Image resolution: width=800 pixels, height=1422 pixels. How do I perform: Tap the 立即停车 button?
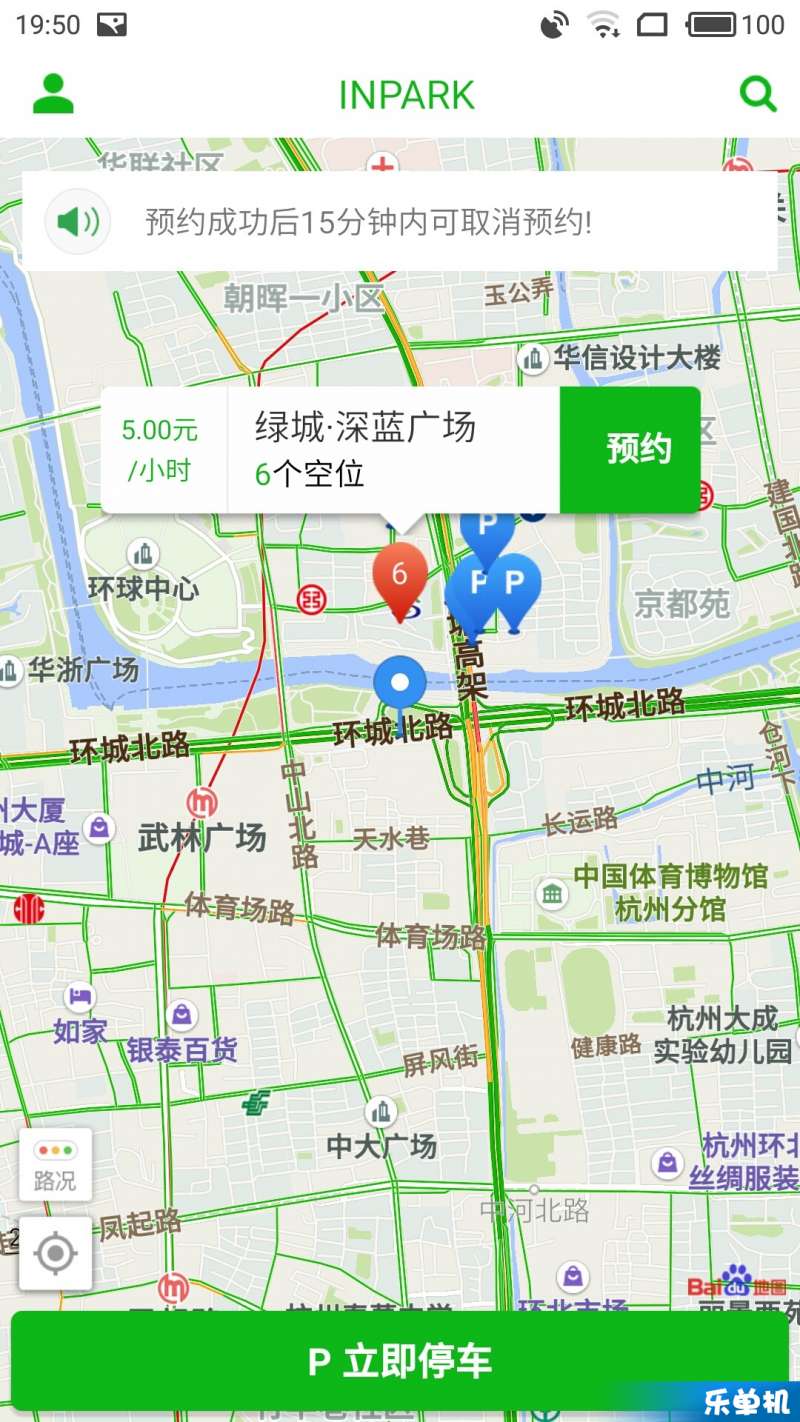point(400,1361)
